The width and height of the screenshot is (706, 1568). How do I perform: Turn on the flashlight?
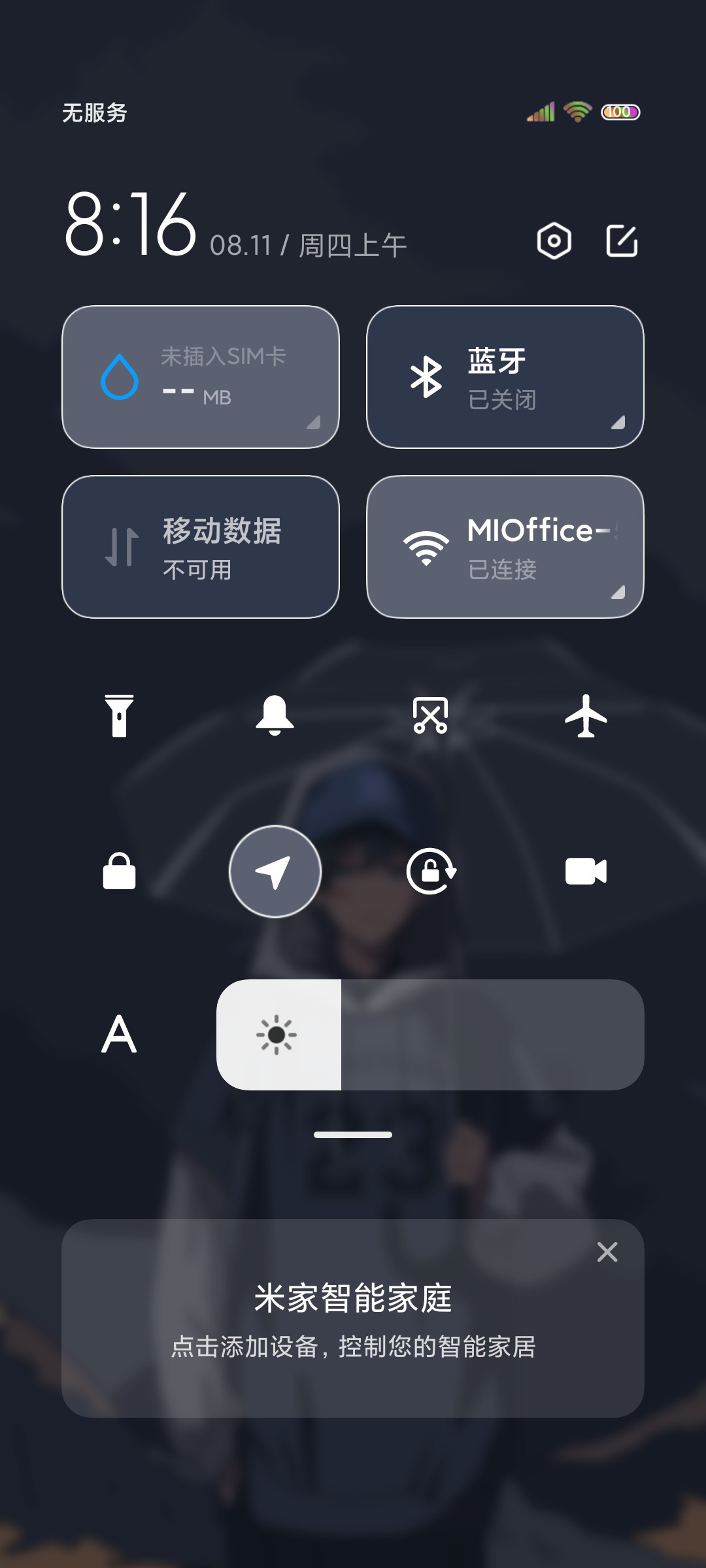tap(119, 715)
